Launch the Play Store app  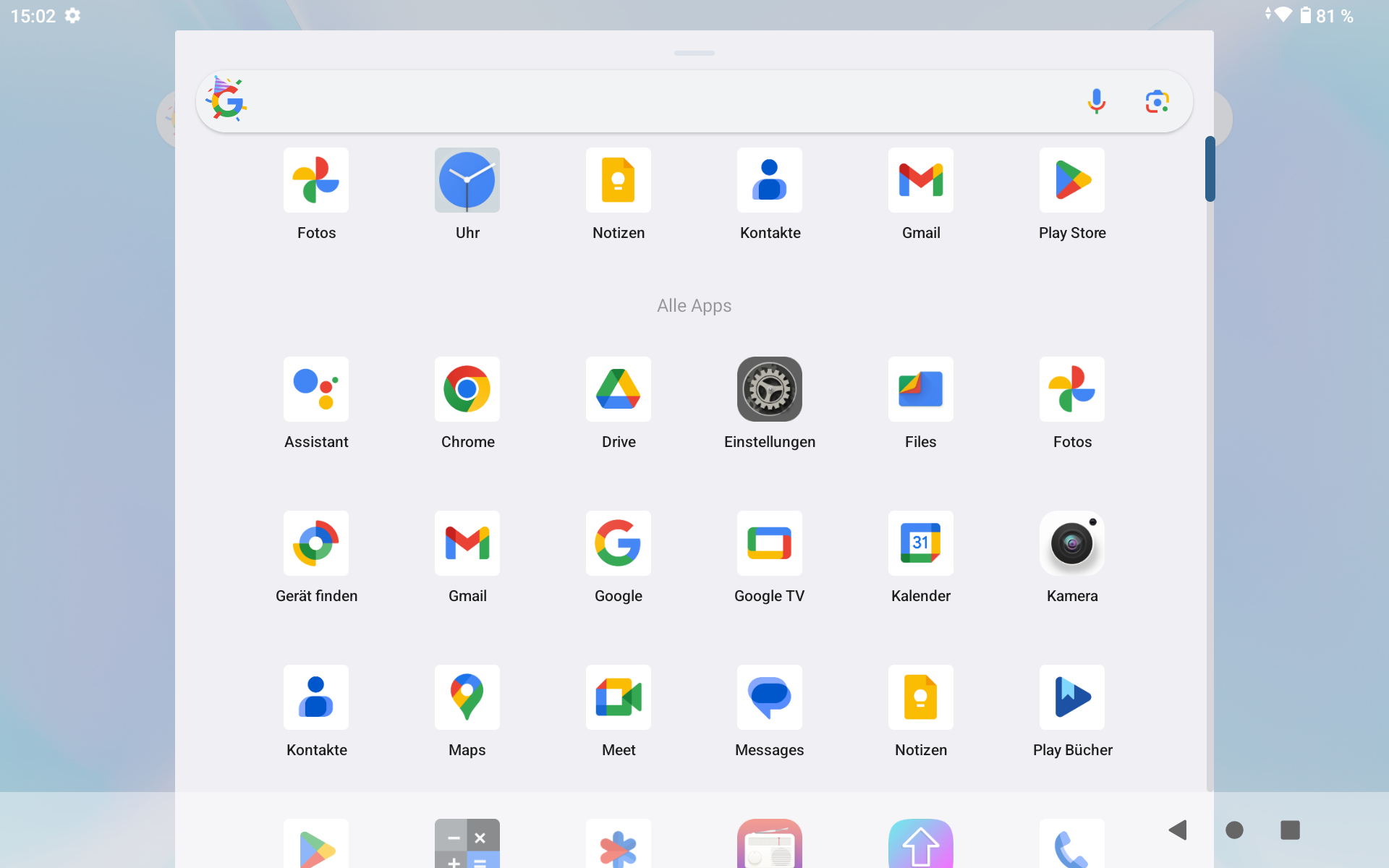(x=1071, y=181)
